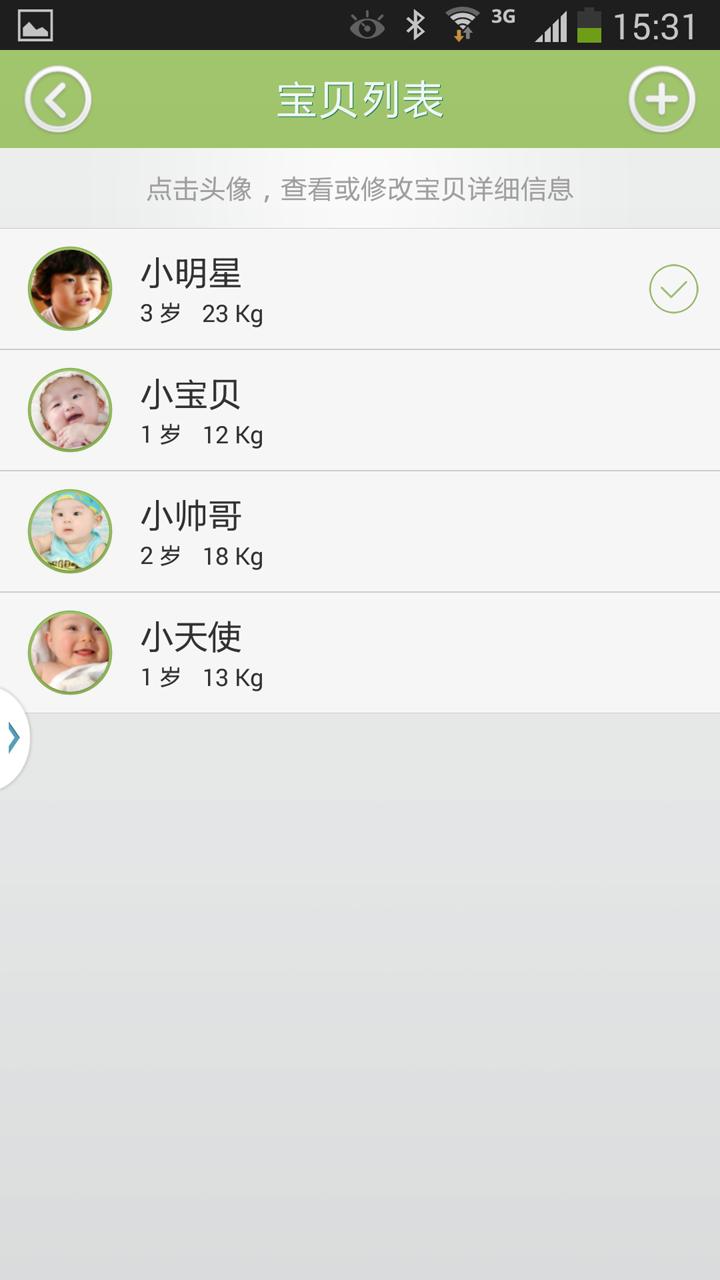This screenshot has width=720, height=1280.
Task: Expand the side drawer arrow handle
Action: 13,738
